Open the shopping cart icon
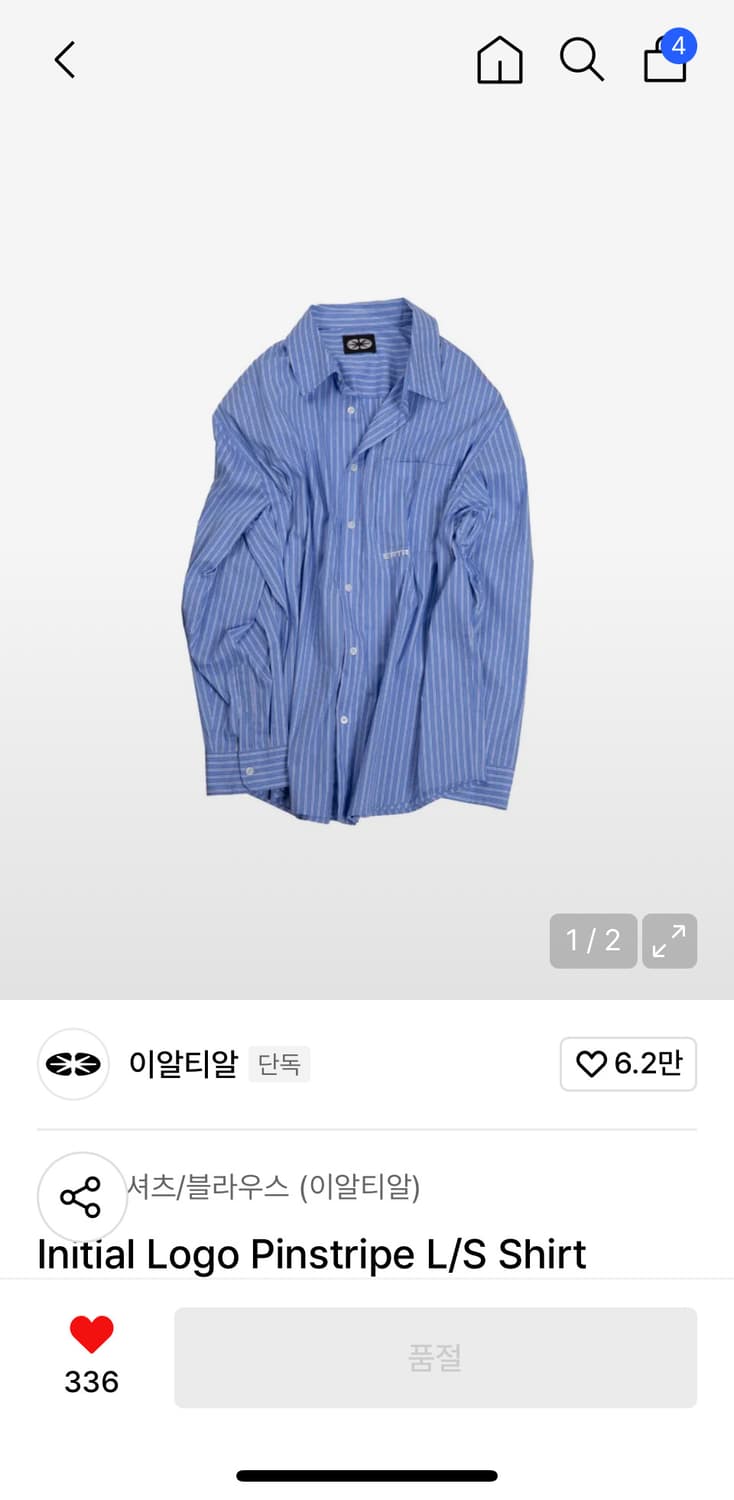The height and width of the screenshot is (1500, 734). click(x=663, y=65)
